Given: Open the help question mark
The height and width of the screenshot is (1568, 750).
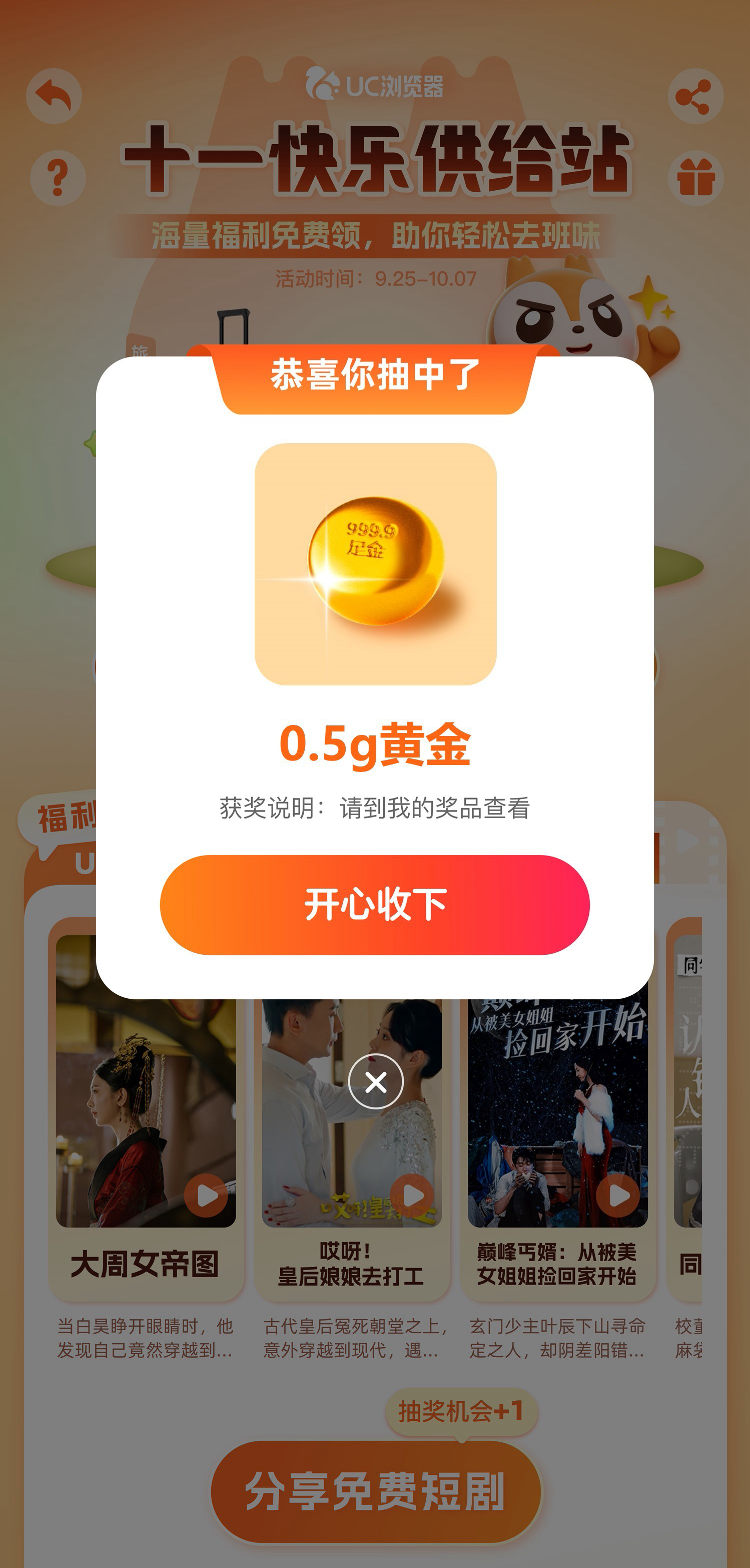Looking at the screenshot, I should click(x=58, y=178).
